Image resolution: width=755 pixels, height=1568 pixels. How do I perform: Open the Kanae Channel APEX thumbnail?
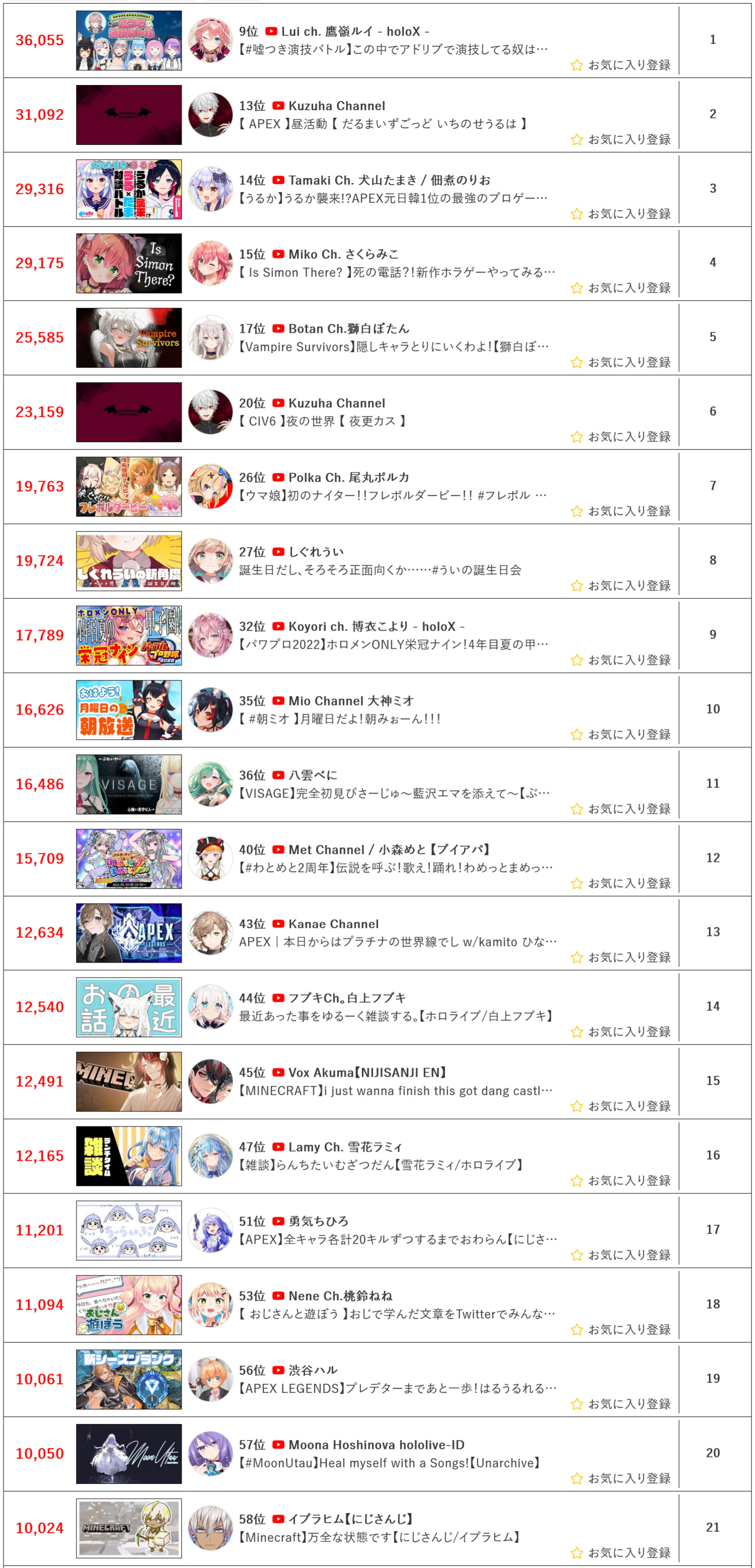click(x=128, y=932)
